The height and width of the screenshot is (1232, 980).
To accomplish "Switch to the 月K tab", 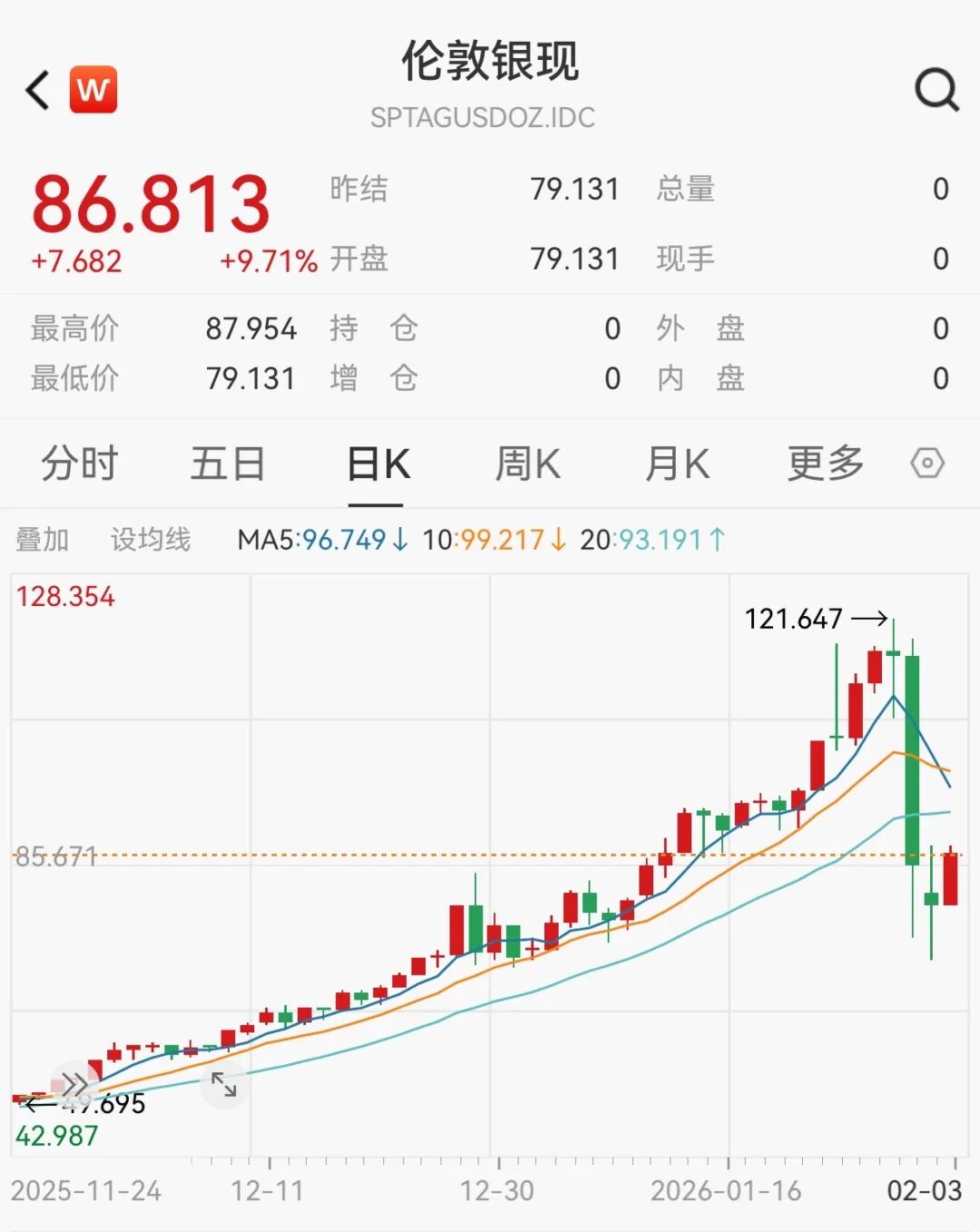I will [677, 464].
